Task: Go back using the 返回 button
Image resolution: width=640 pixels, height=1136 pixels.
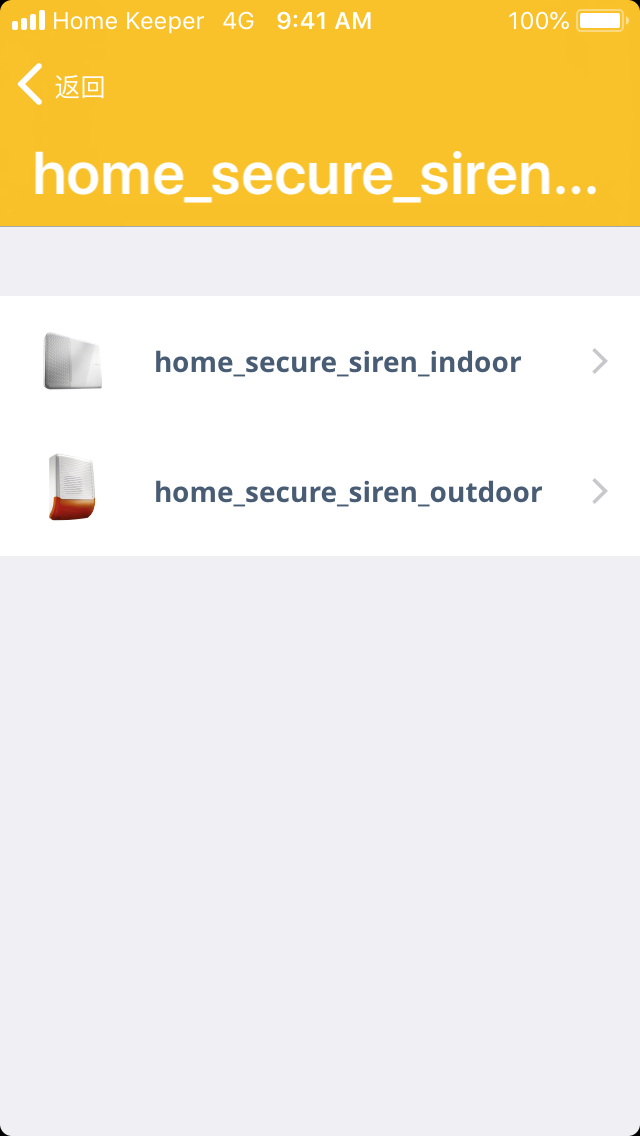Action: click(60, 86)
